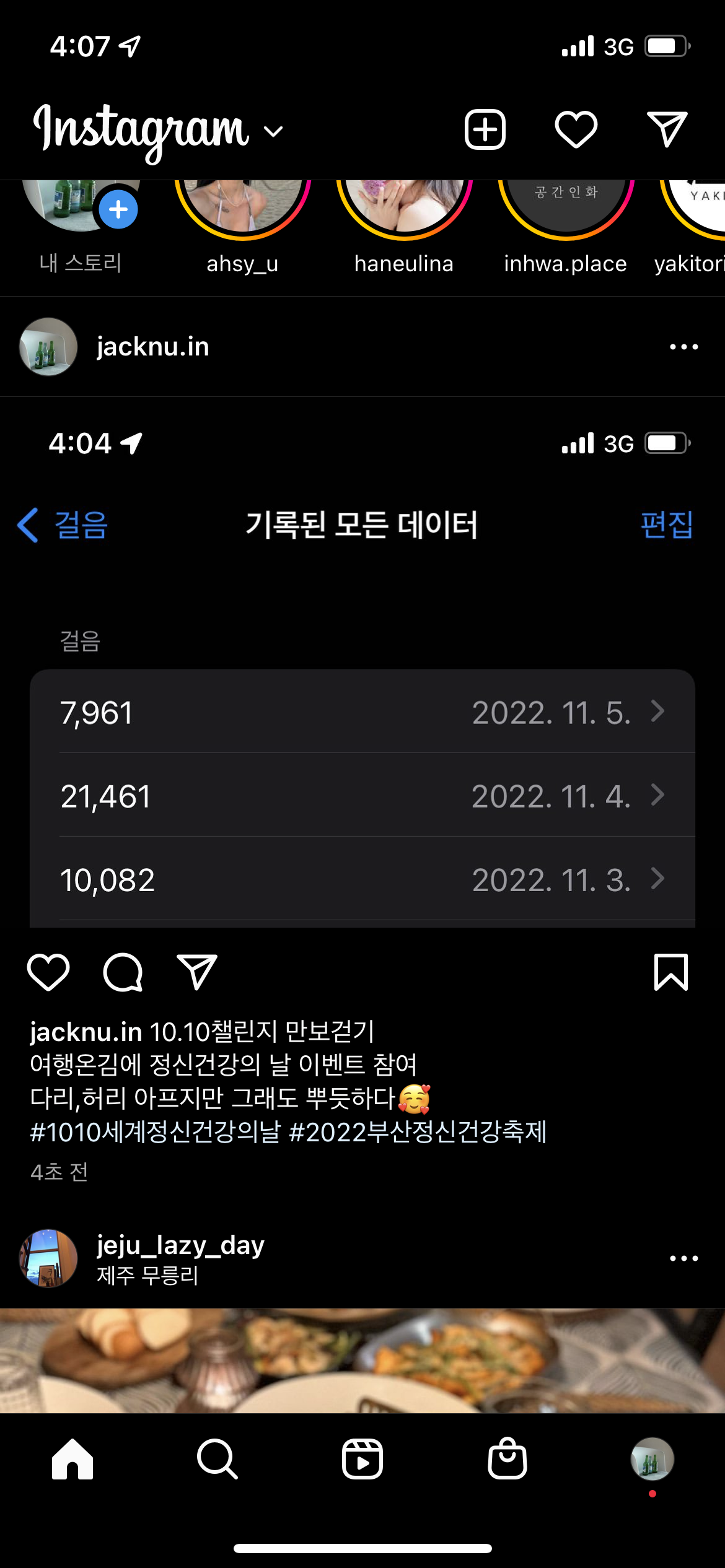The height and width of the screenshot is (1568, 725).
Task: Switch to the Shop tab
Action: coord(507,1459)
